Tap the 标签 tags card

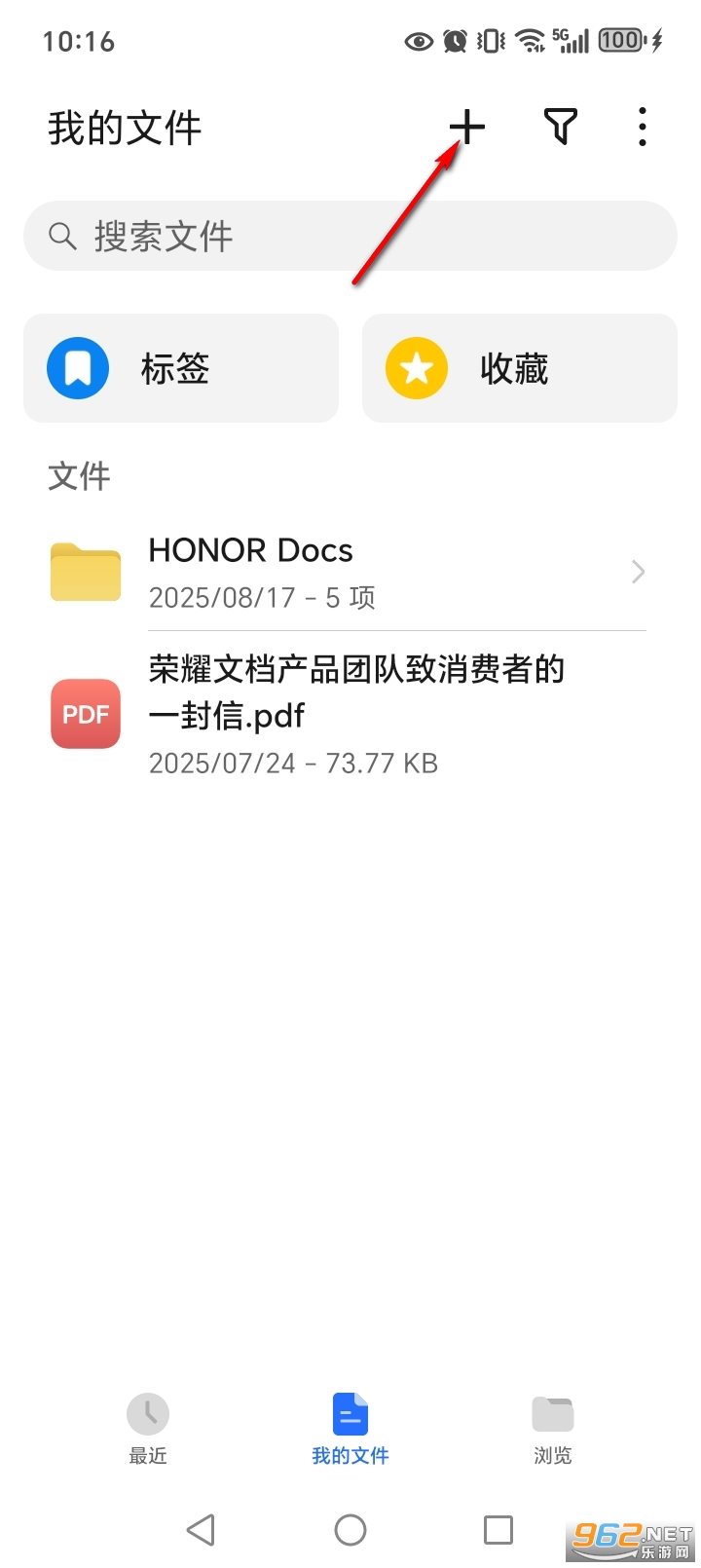pyautogui.click(x=180, y=368)
